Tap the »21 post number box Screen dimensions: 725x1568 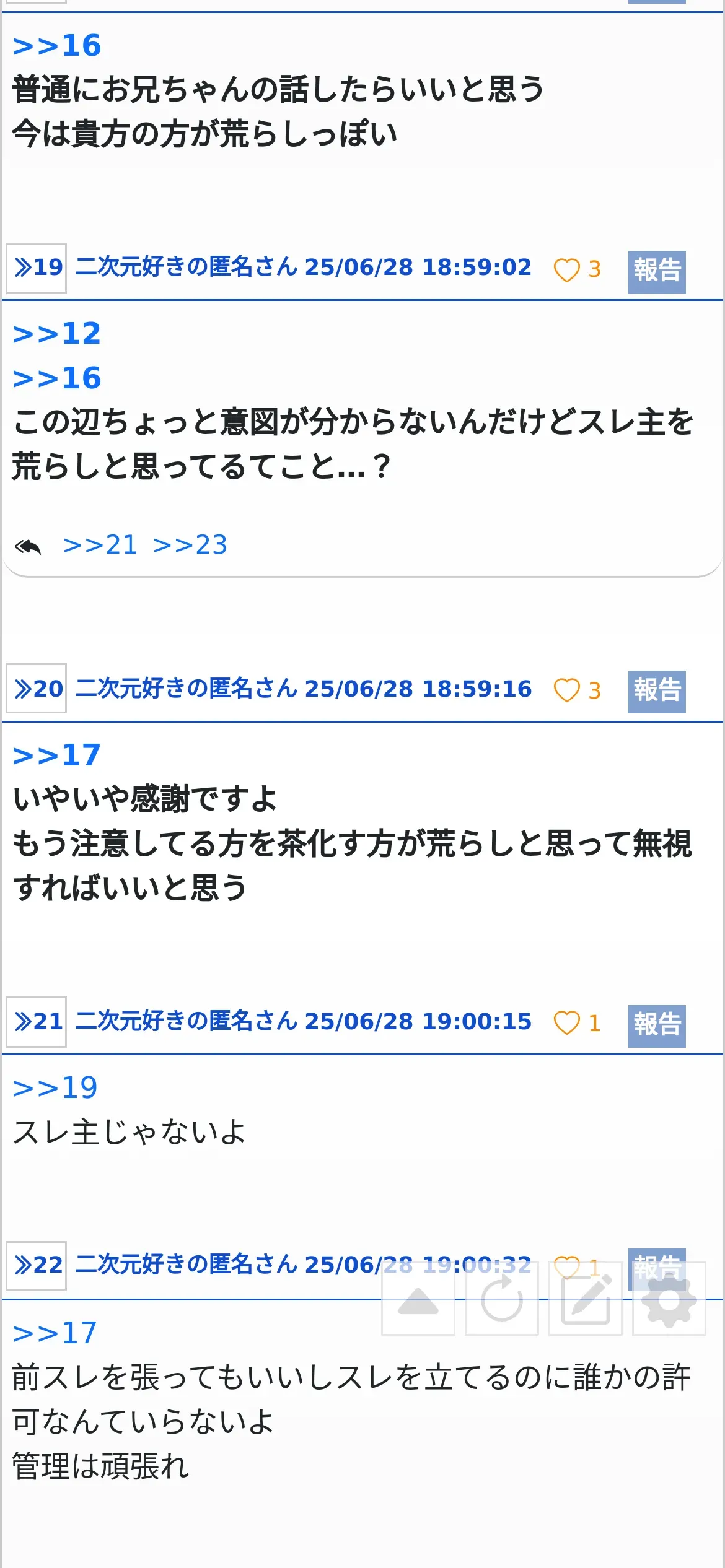(x=37, y=1022)
